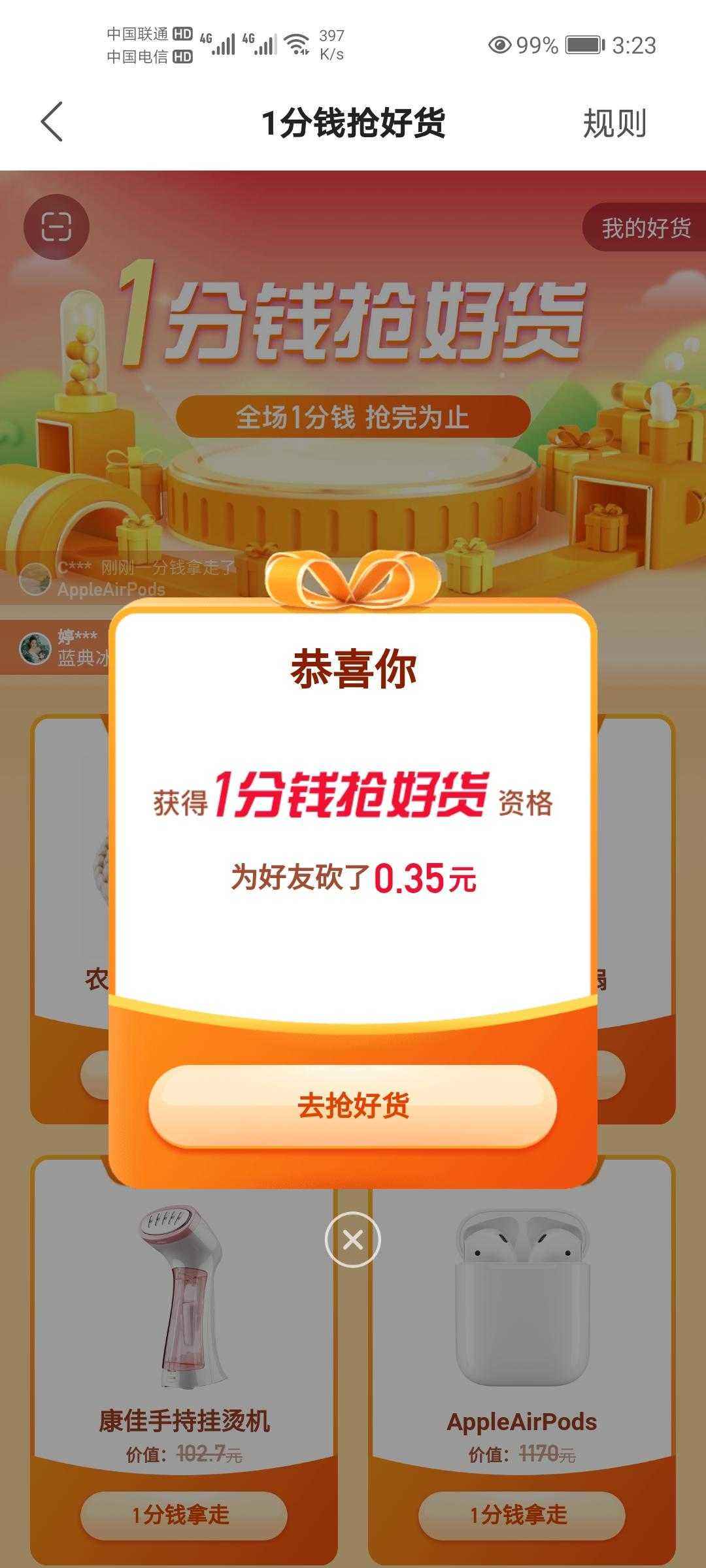Open the scan icon on banner
This screenshot has height=1568, width=706.
(x=56, y=227)
